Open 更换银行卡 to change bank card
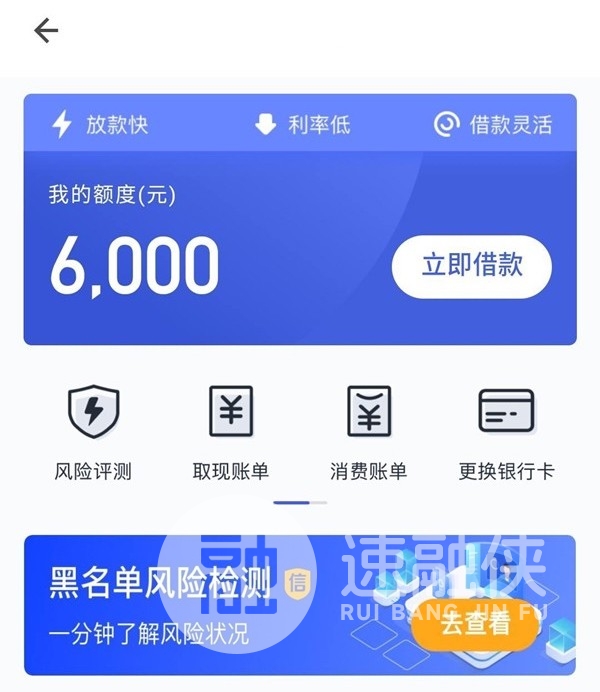Viewport: 600px width, 692px height. (506, 431)
